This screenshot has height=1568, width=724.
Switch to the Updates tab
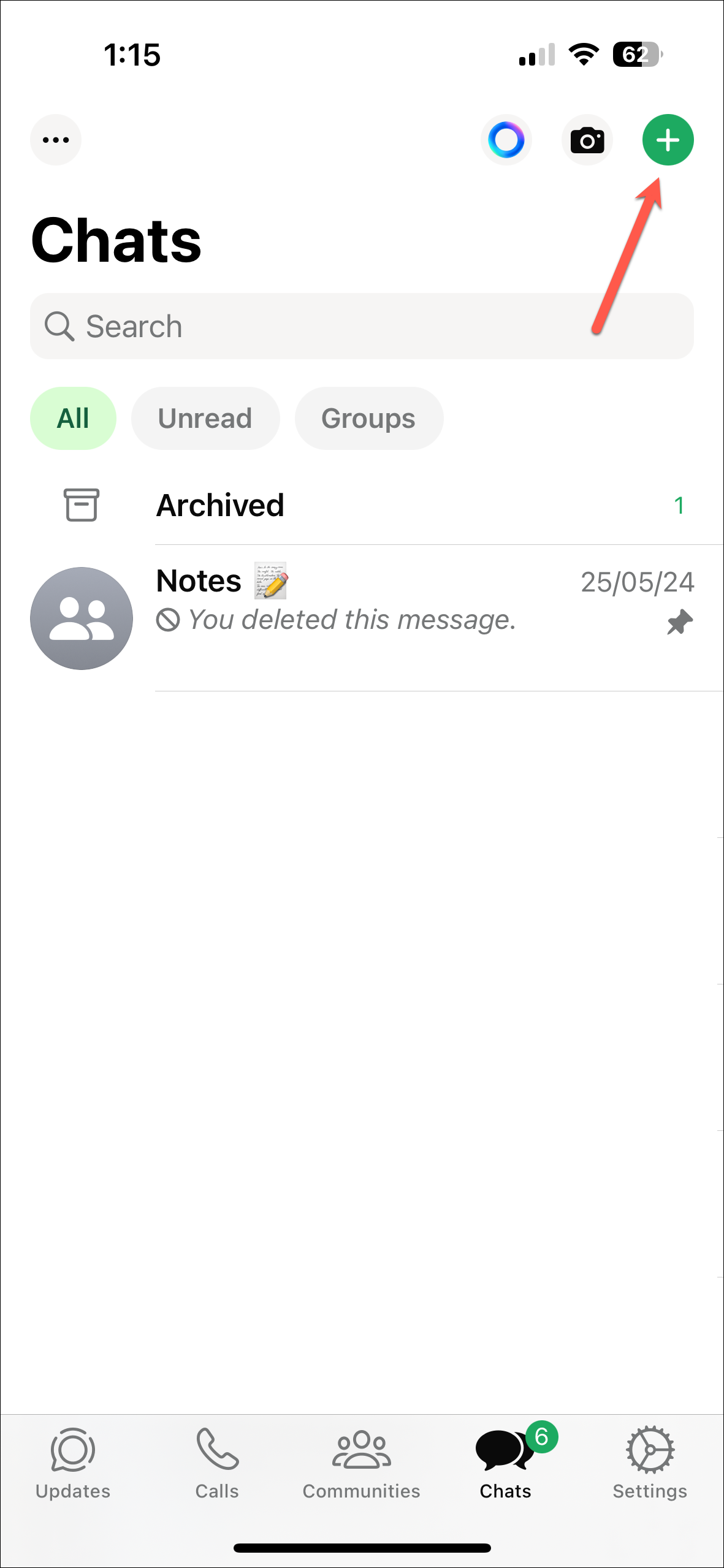tap(73, 1463)
